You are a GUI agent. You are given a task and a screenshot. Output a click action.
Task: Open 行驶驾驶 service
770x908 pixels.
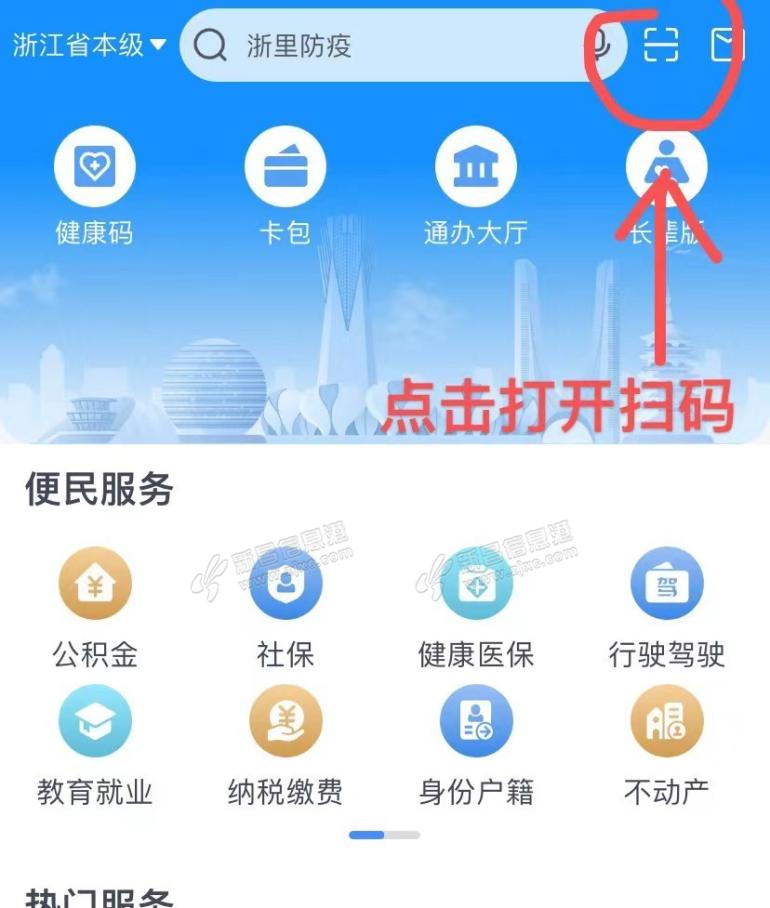[x=667, y=607]
